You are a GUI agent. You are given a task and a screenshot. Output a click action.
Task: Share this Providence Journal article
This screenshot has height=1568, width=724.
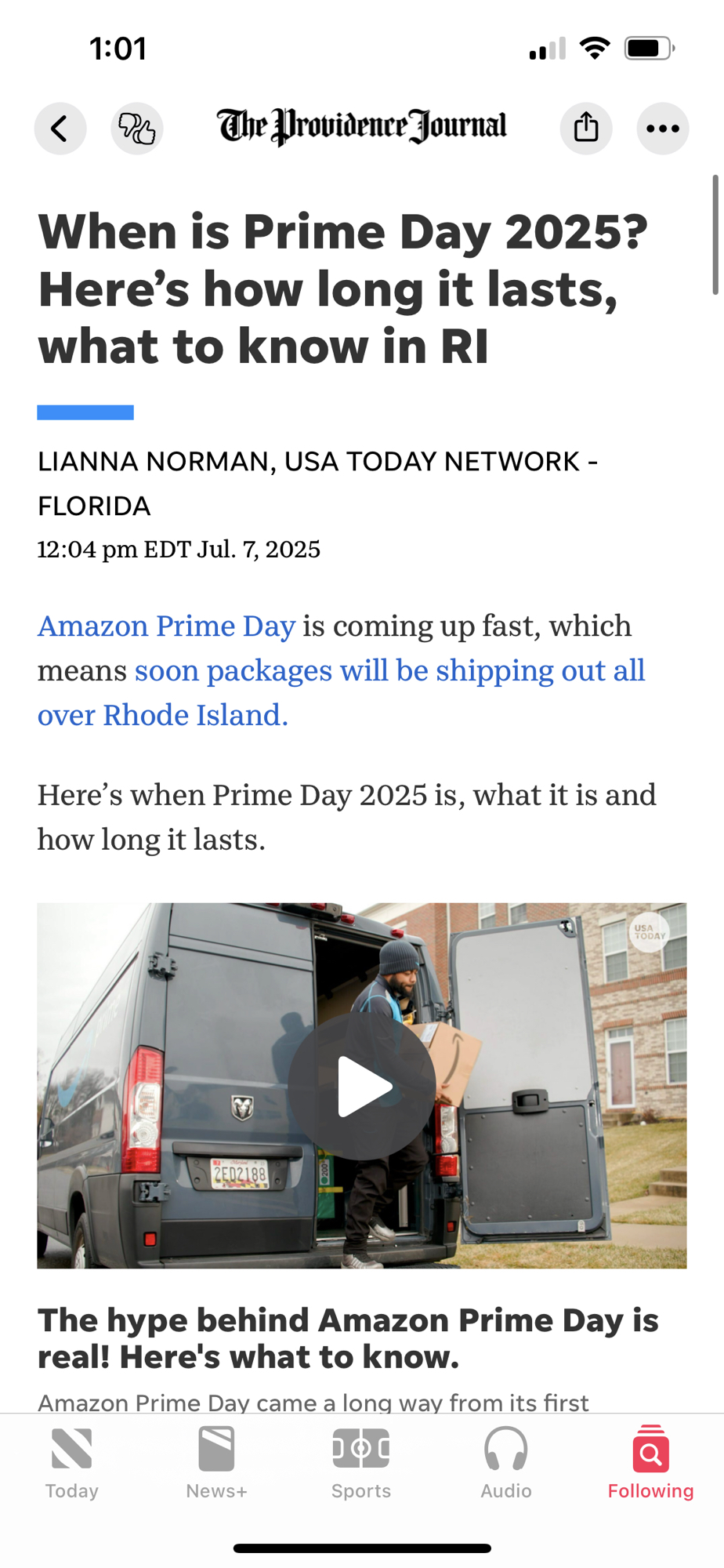[585, 128]
